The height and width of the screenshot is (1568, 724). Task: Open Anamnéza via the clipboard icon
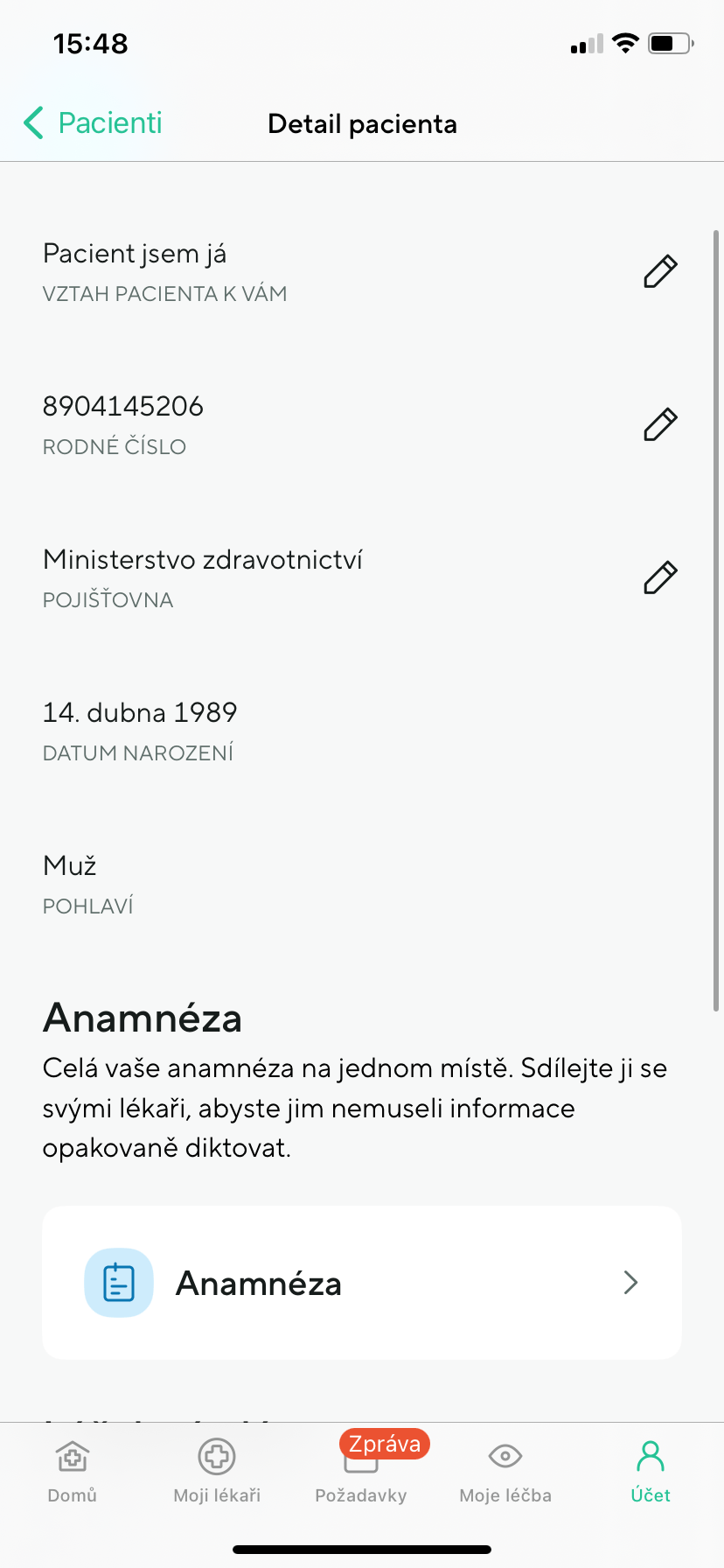(x=119, y=1282)
